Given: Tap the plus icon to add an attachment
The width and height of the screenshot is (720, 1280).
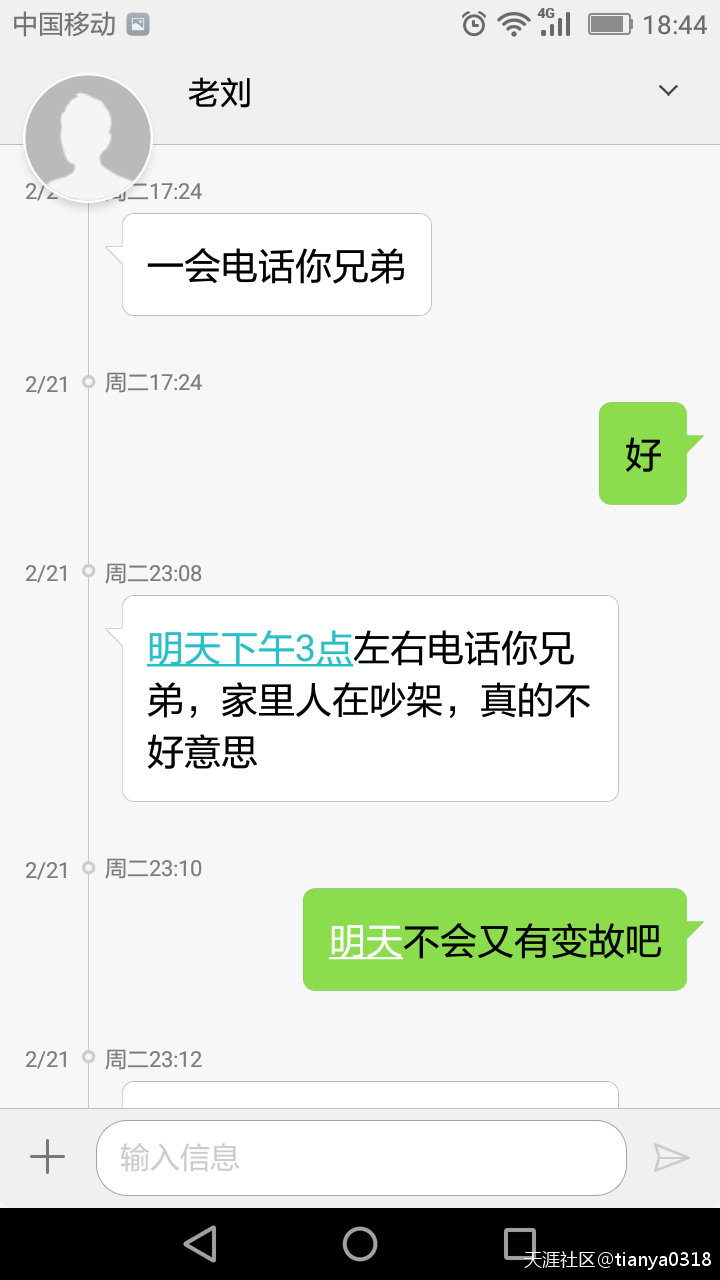Looking at the screenshot, I should click(45, 1157).
